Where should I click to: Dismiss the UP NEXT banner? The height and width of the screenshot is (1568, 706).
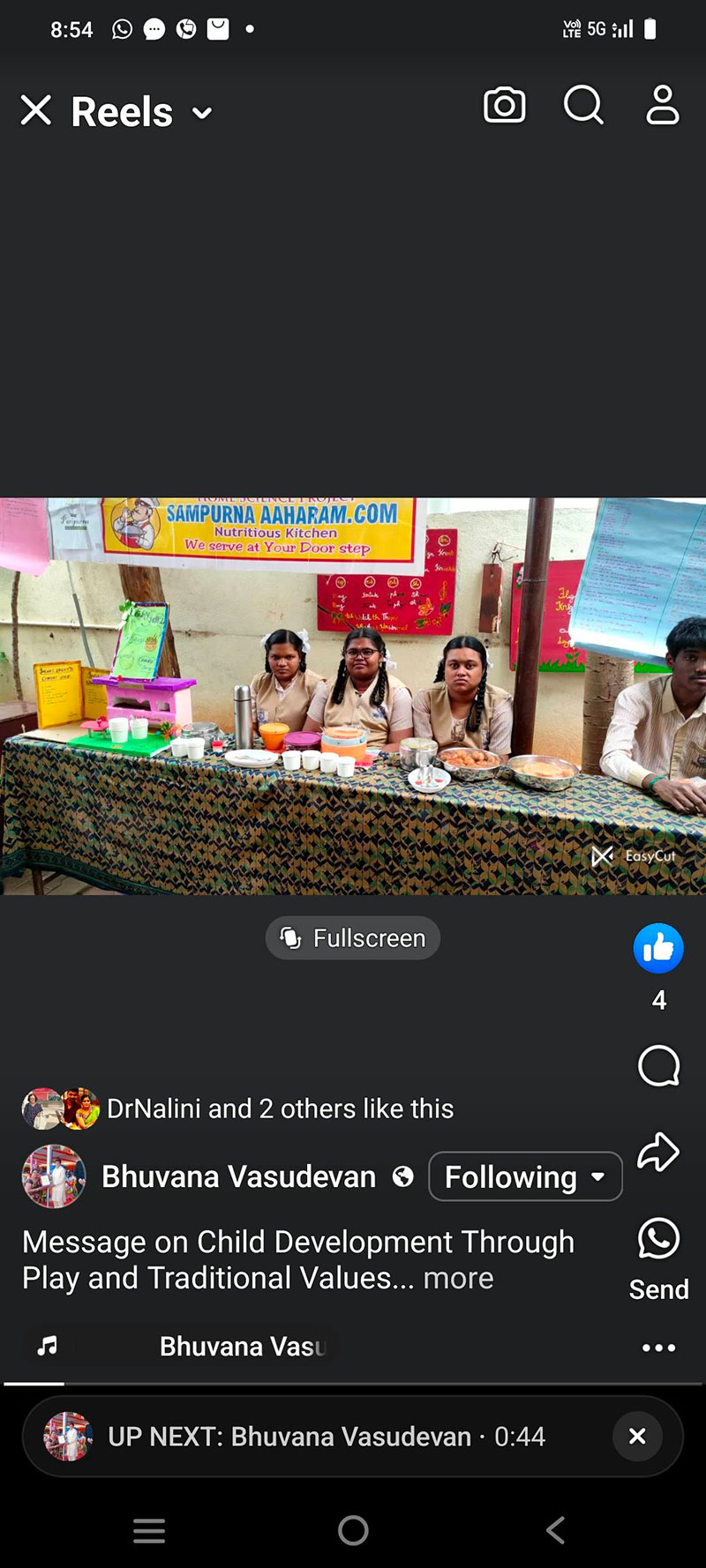637,1437
